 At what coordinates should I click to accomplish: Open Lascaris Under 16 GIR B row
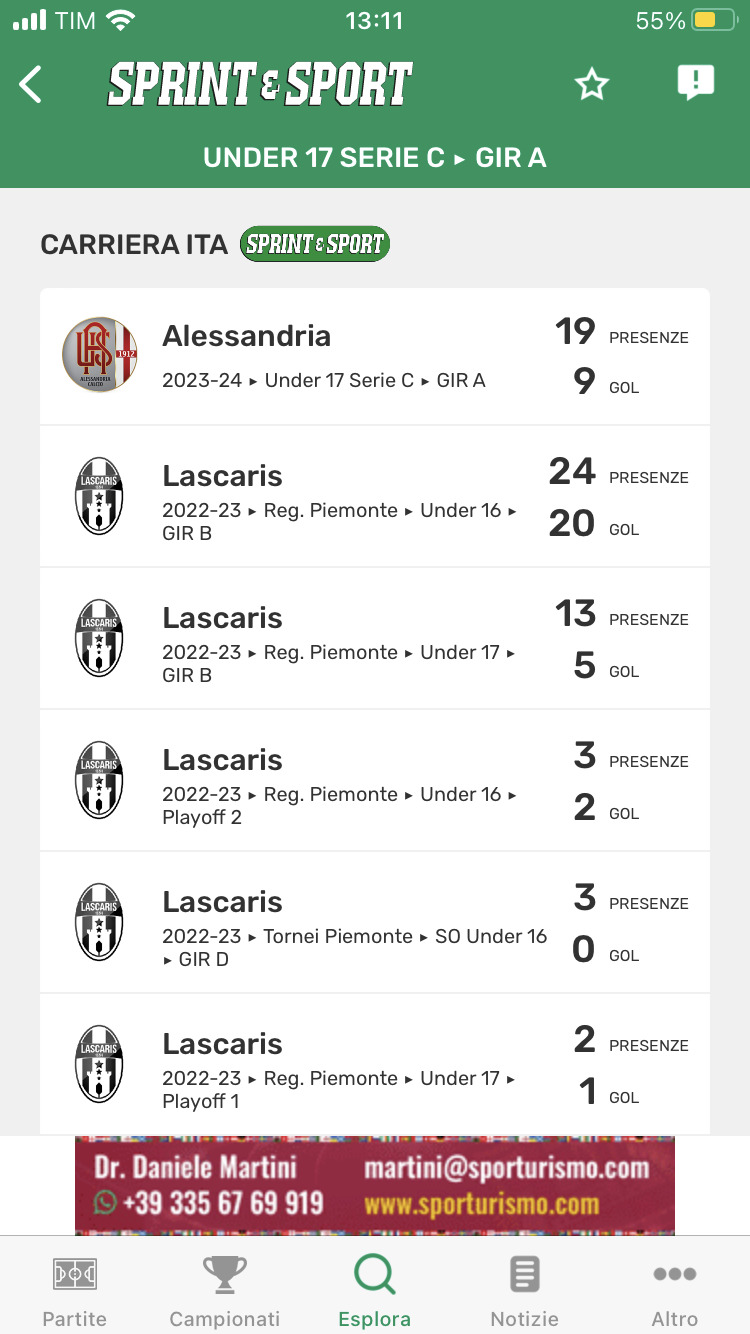tap(375, 497)
